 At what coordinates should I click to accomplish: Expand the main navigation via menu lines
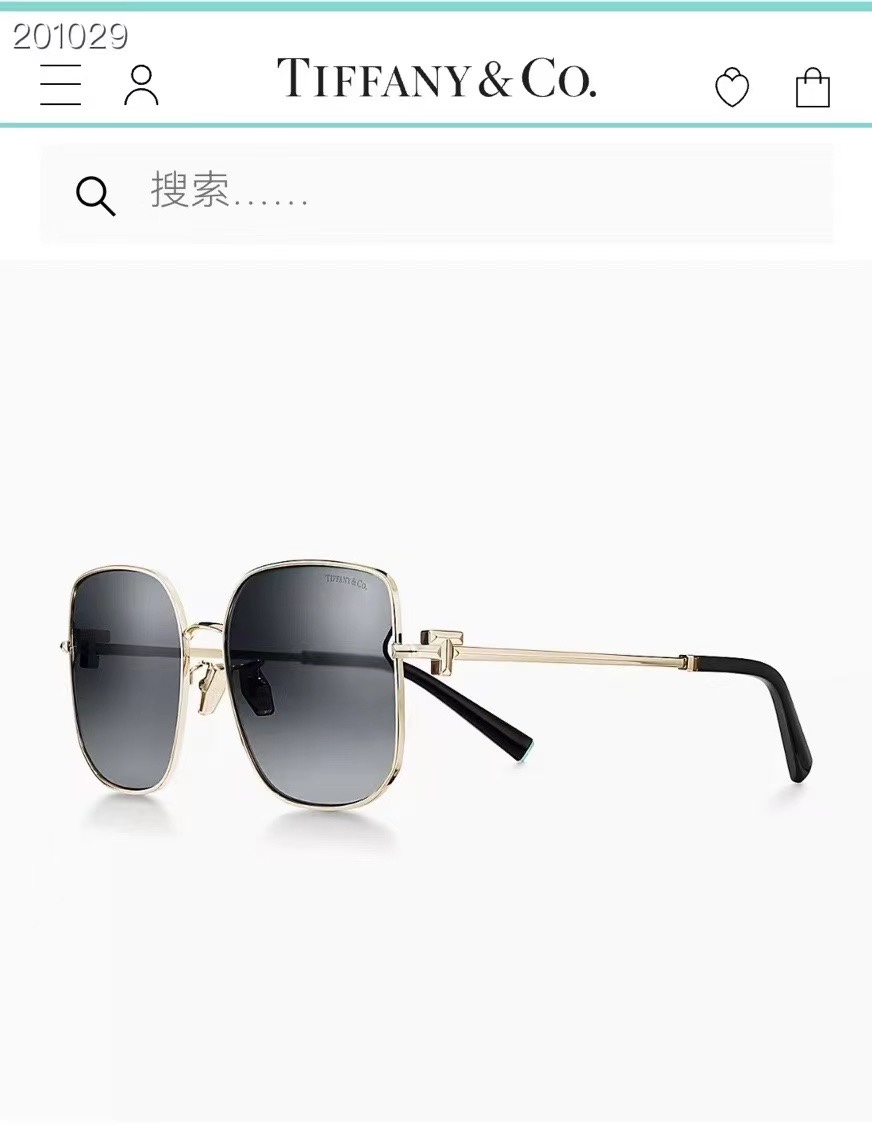click(62, 87)
